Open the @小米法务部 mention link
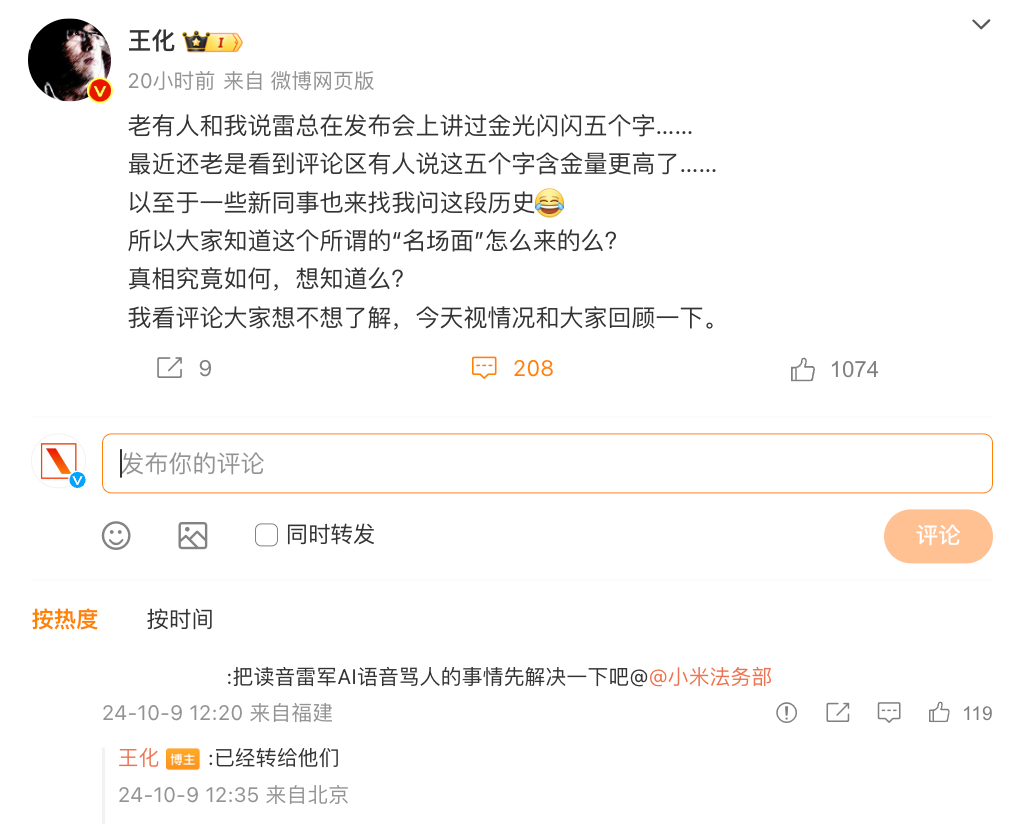The height and width of the screenshot is (824, 1024). tap(711, 677)
